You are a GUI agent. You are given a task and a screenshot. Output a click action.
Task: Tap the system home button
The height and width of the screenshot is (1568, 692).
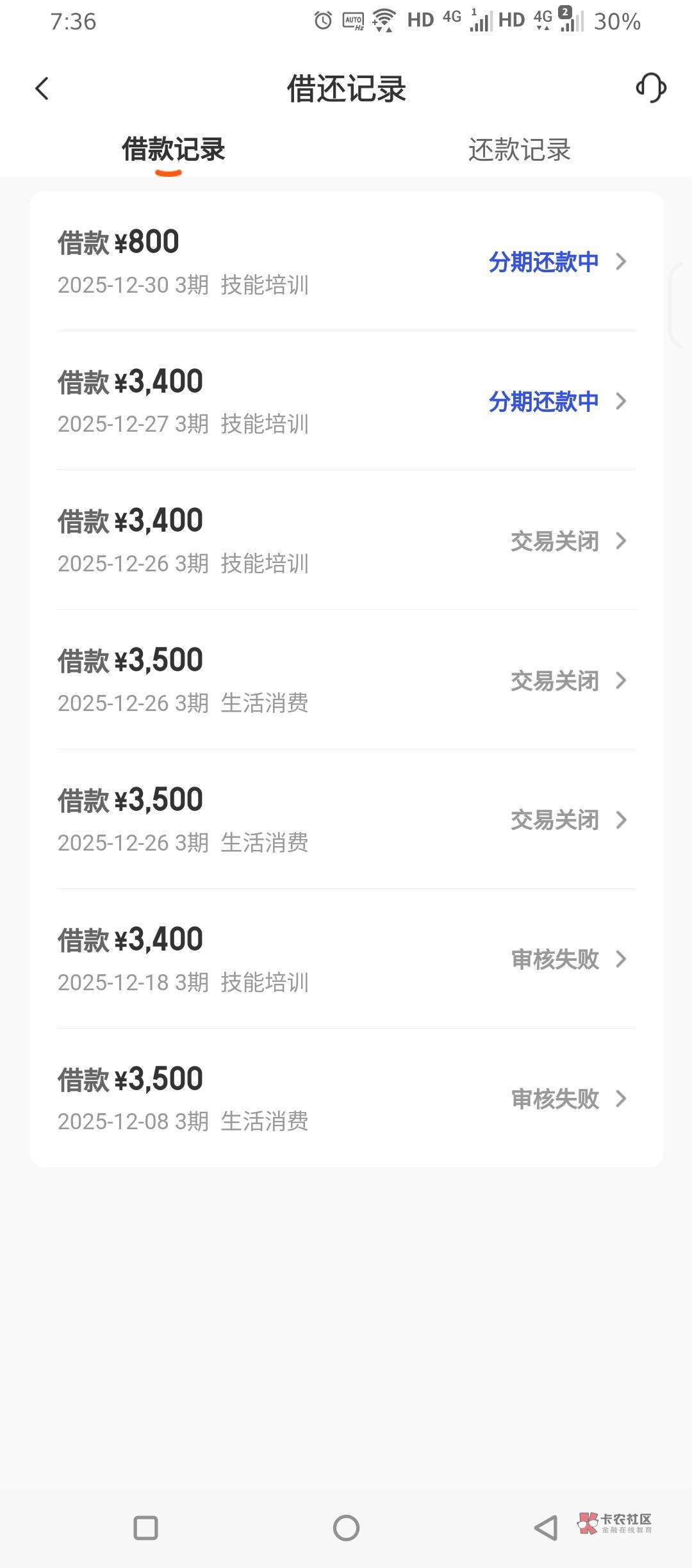pyautogui.click(x=346, y=1528)
